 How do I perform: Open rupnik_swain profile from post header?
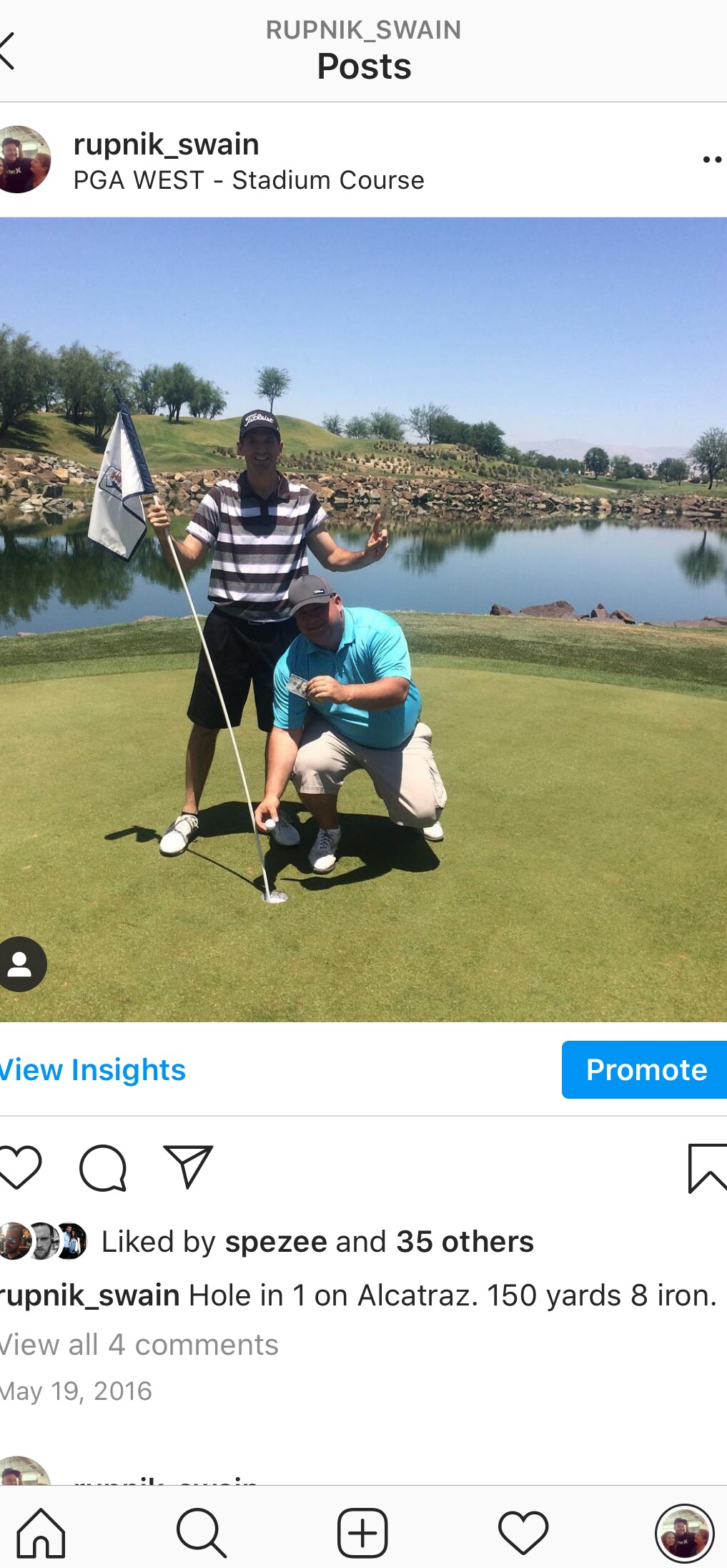coord(166,144)
